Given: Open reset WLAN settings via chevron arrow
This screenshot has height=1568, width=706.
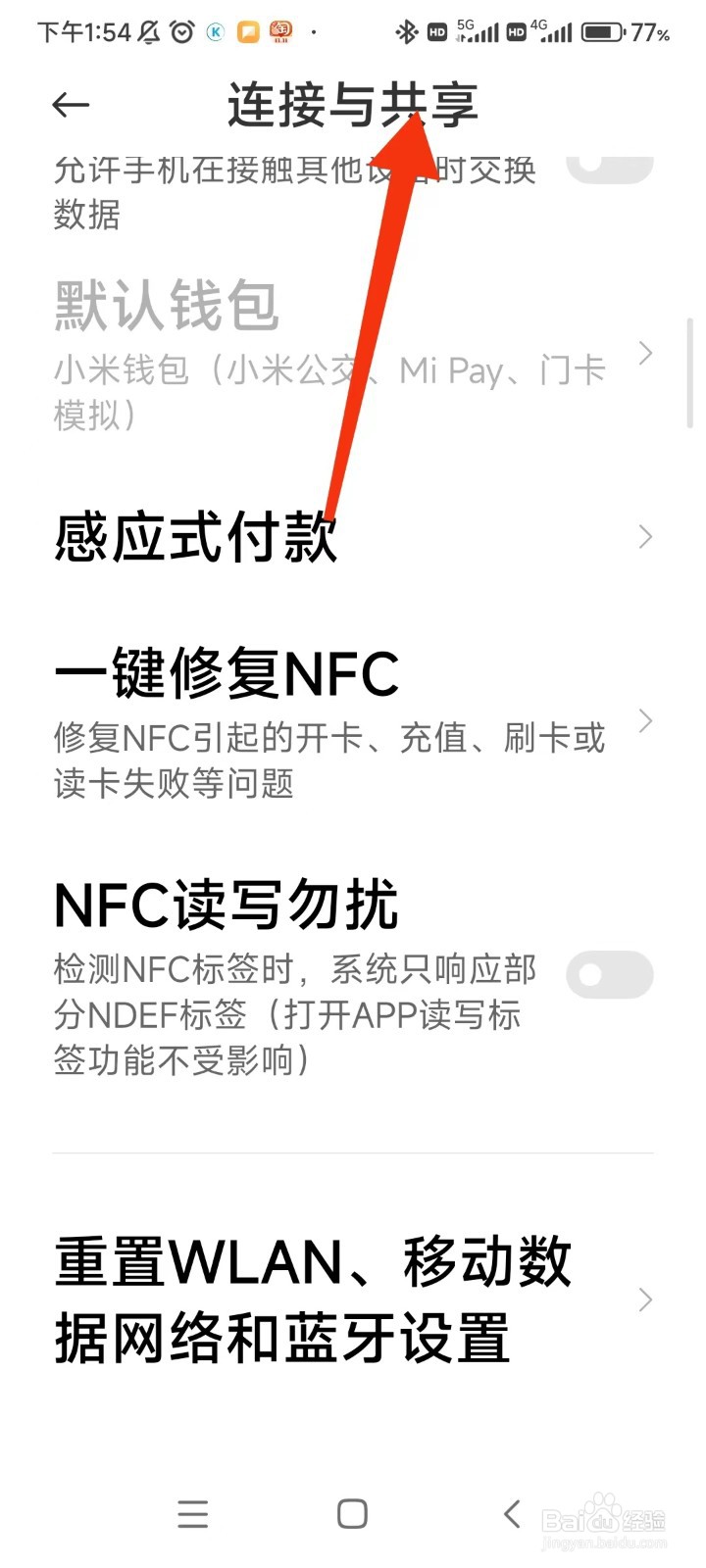Looking at the screenshot, I should [x=645, y=1299].
